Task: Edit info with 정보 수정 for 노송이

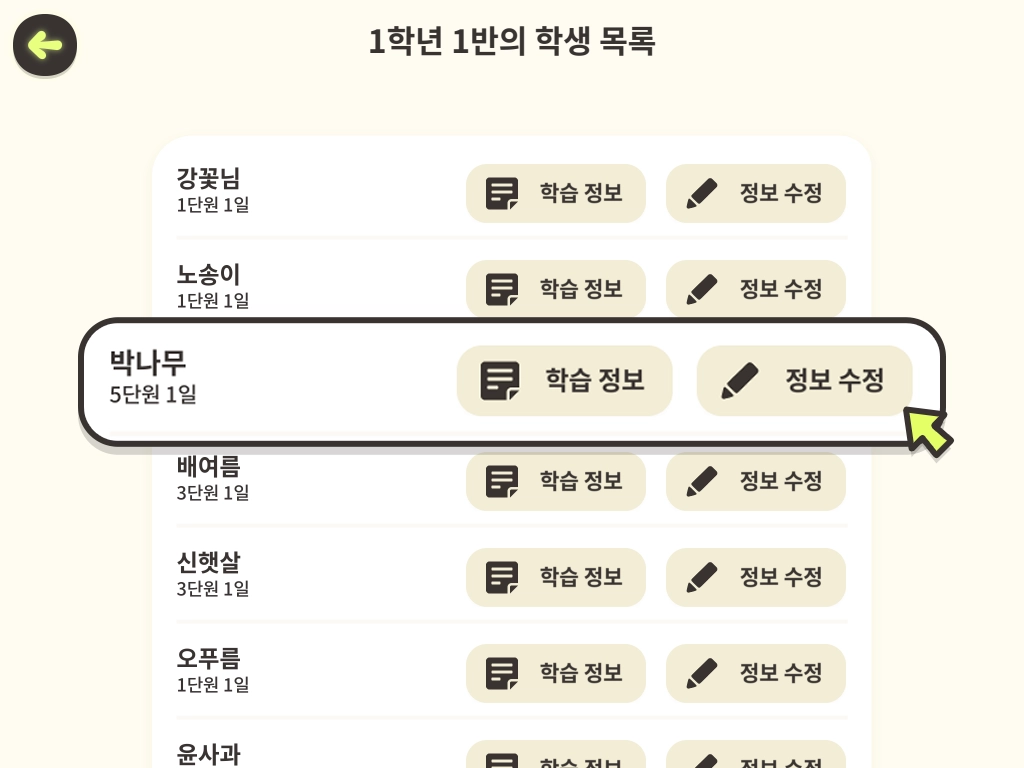Action: click(756, 290)
